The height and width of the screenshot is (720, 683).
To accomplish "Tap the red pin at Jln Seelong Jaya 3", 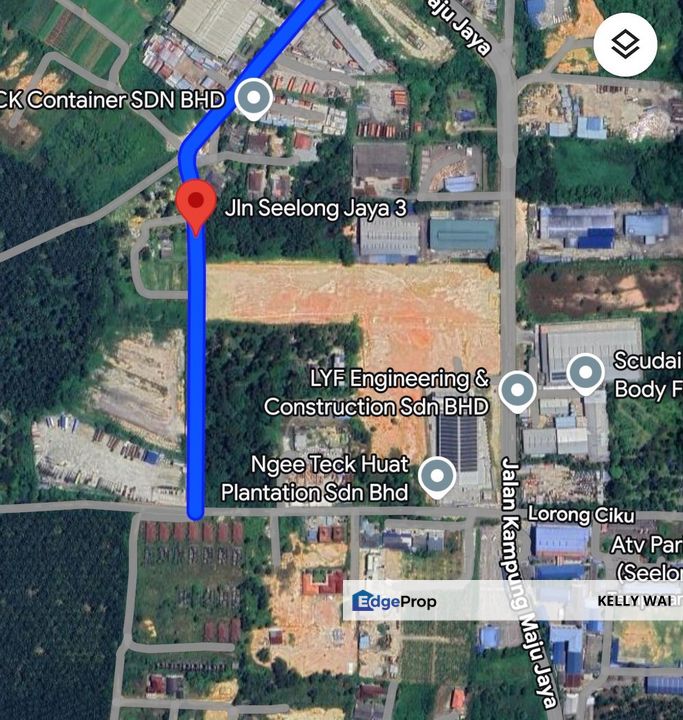I will [196, 205].
